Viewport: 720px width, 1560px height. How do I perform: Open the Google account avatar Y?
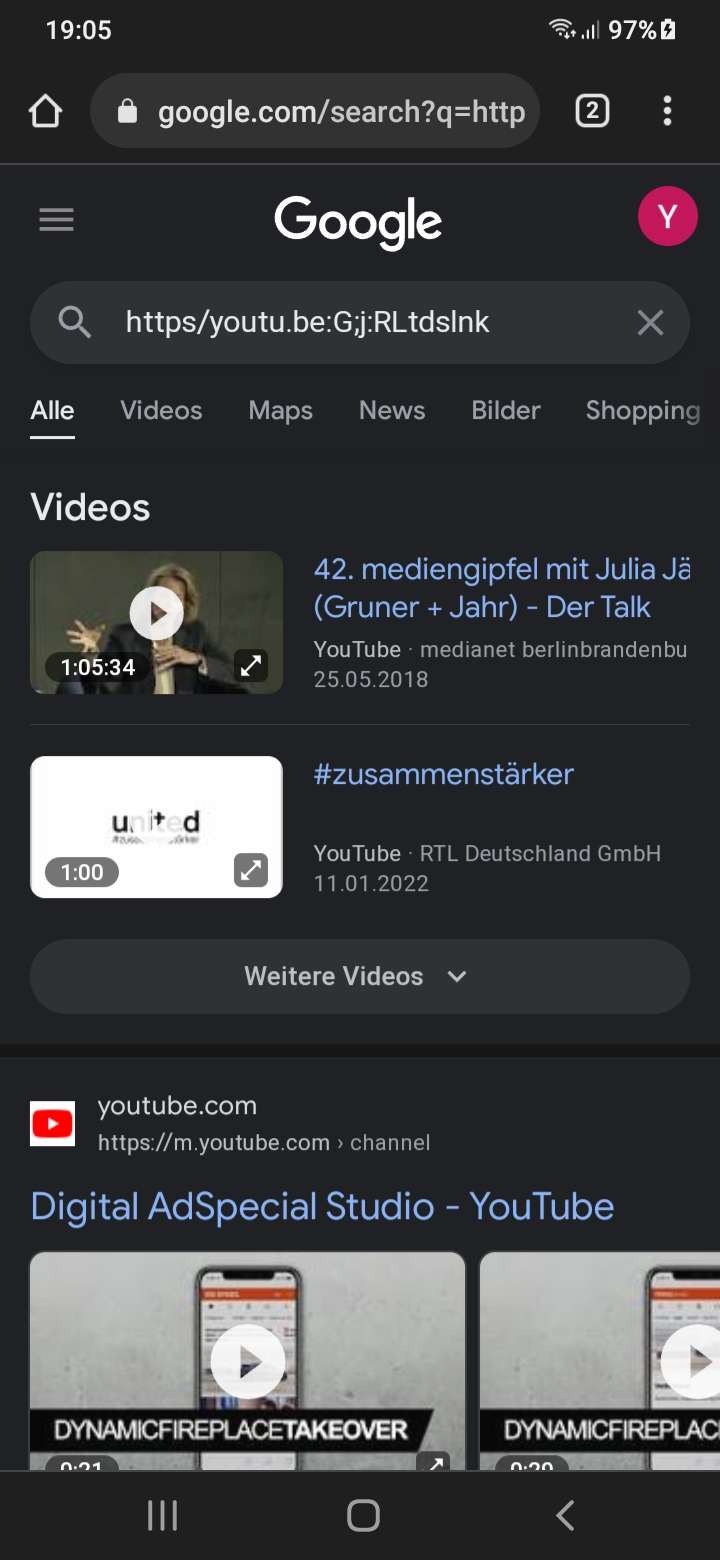[667, 216]
